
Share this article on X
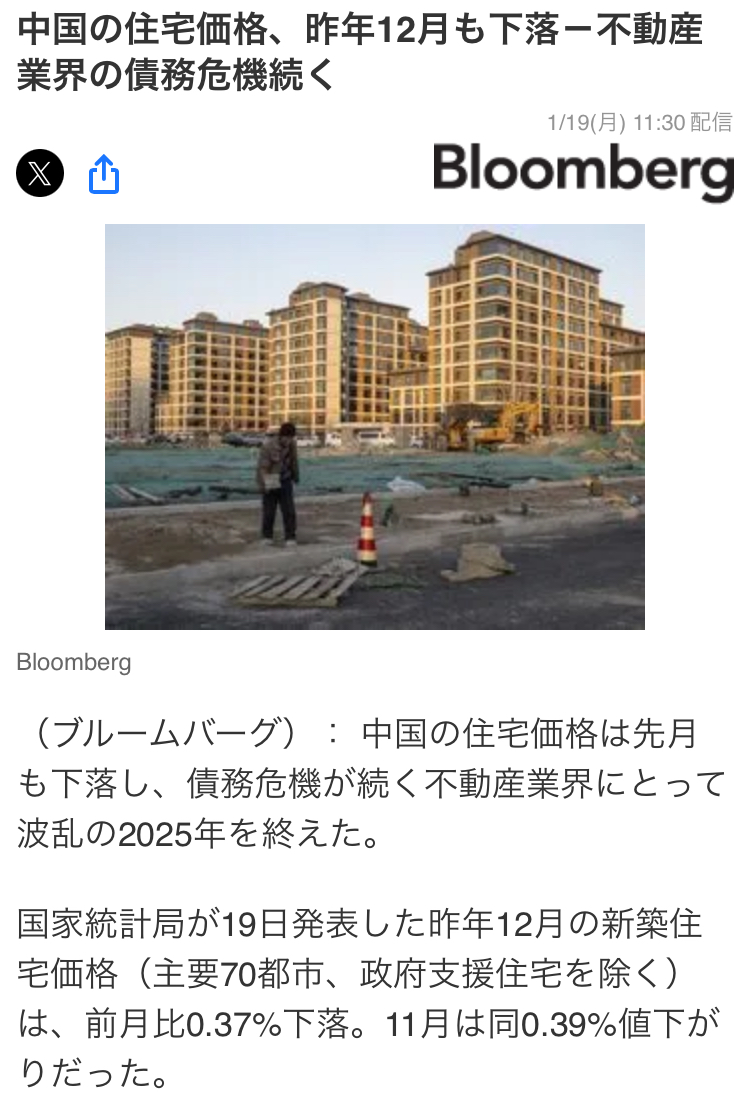click(x=40, y=173)
